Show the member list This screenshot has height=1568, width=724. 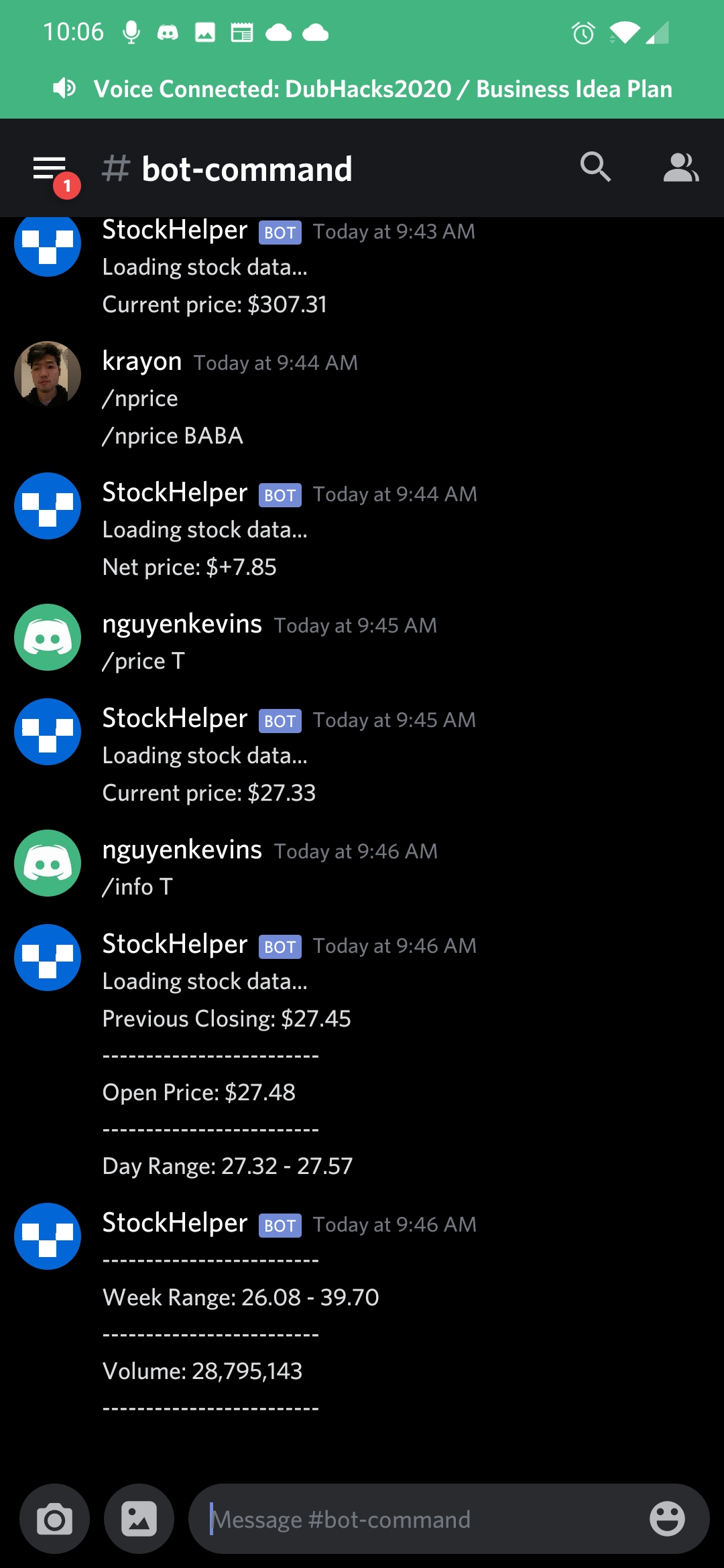click(680, 168)
